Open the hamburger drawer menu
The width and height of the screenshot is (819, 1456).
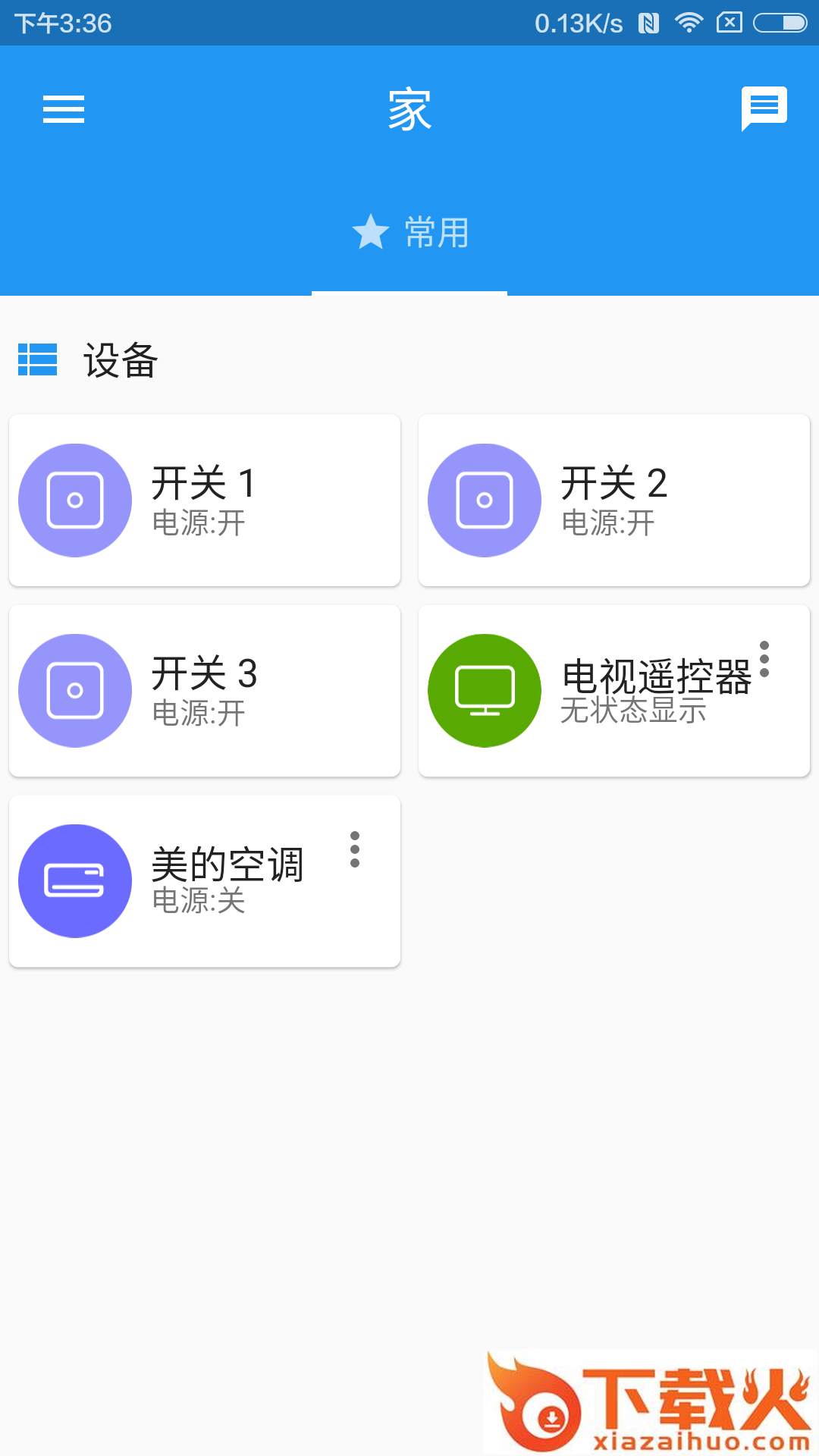pyautogui.click(x=64, y=109)
